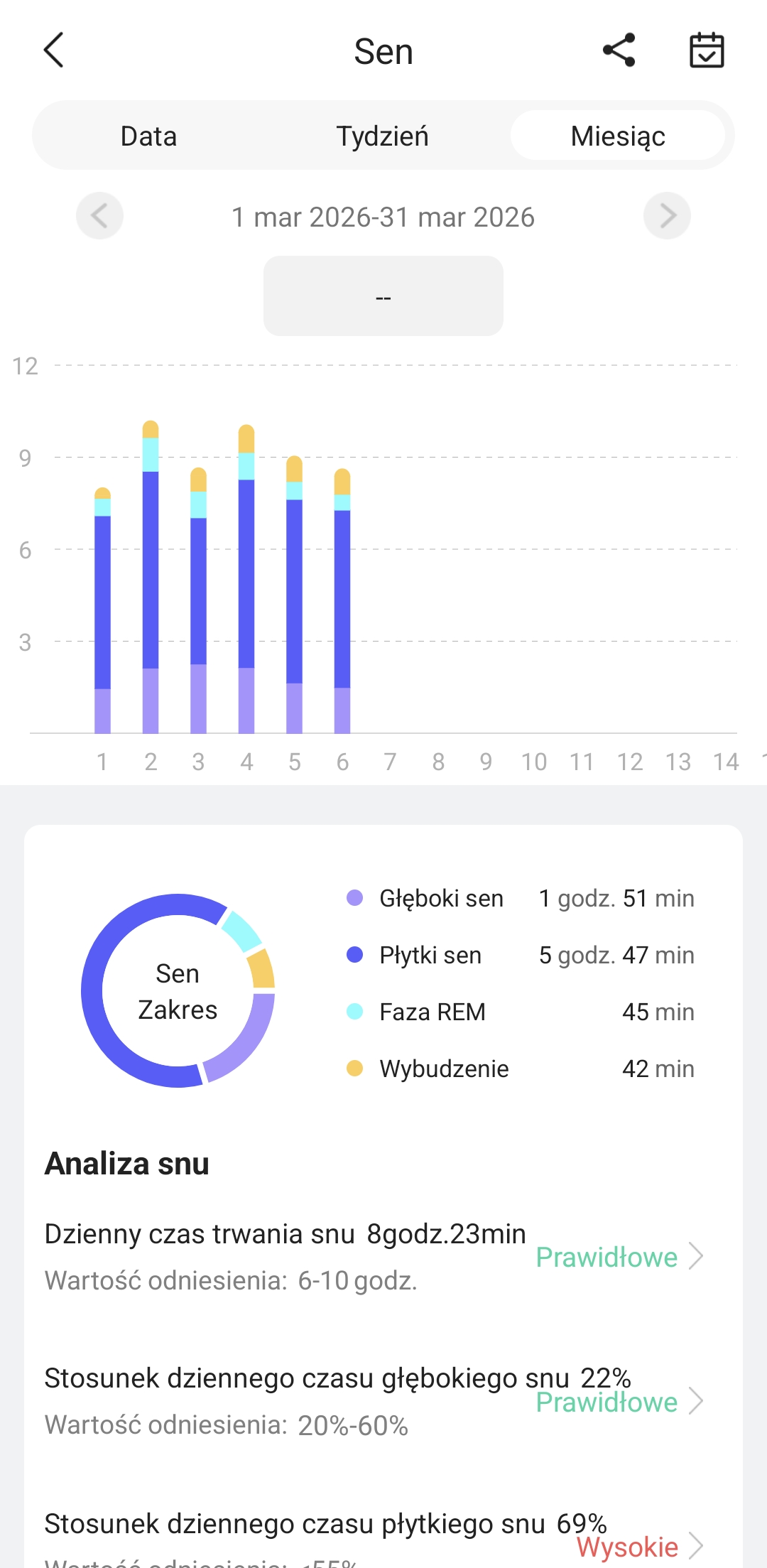Screen dimensions: 767x1568
Task: Open the calendar date picker
Action: tap(707, 50)
